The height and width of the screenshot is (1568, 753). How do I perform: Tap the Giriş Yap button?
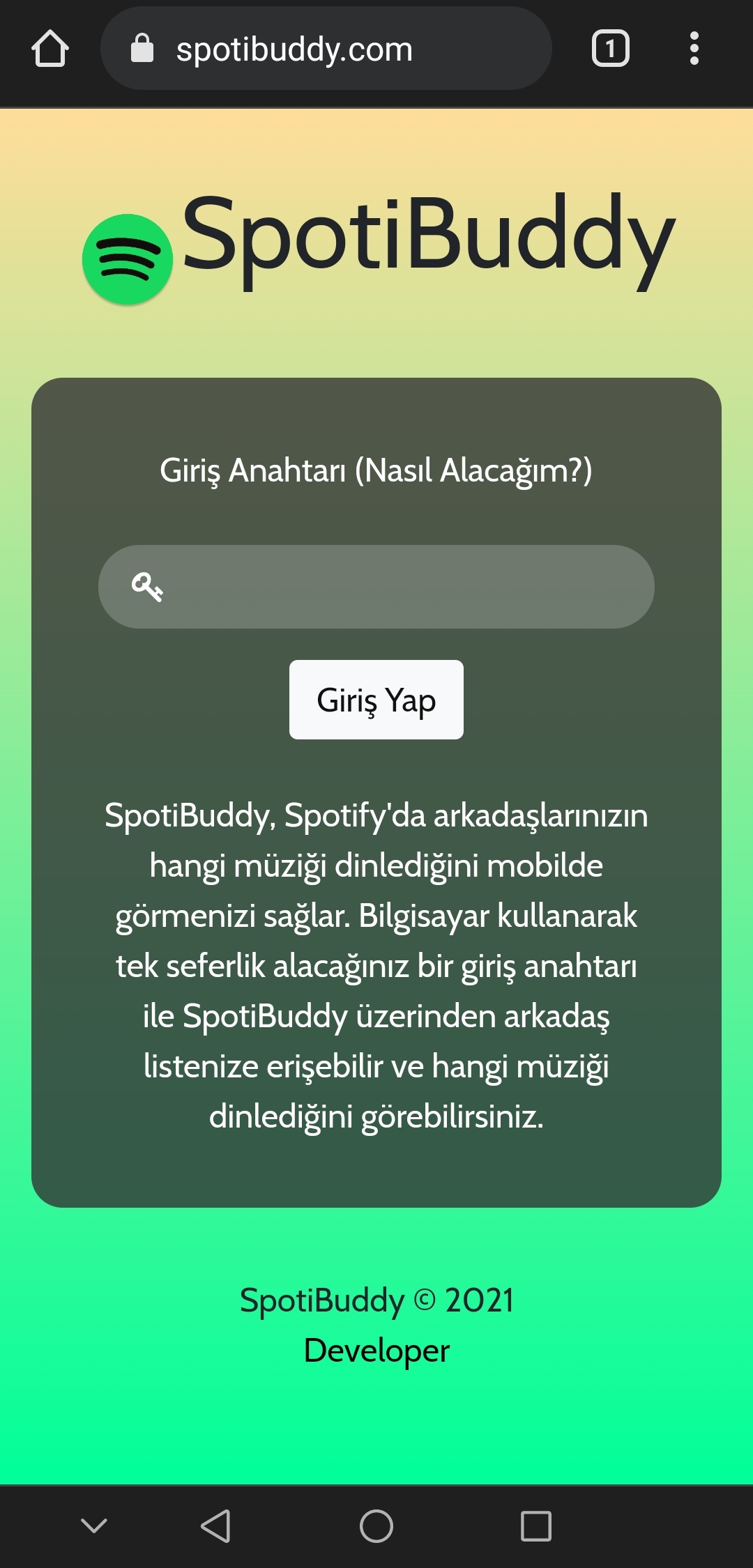pos(376,700)
